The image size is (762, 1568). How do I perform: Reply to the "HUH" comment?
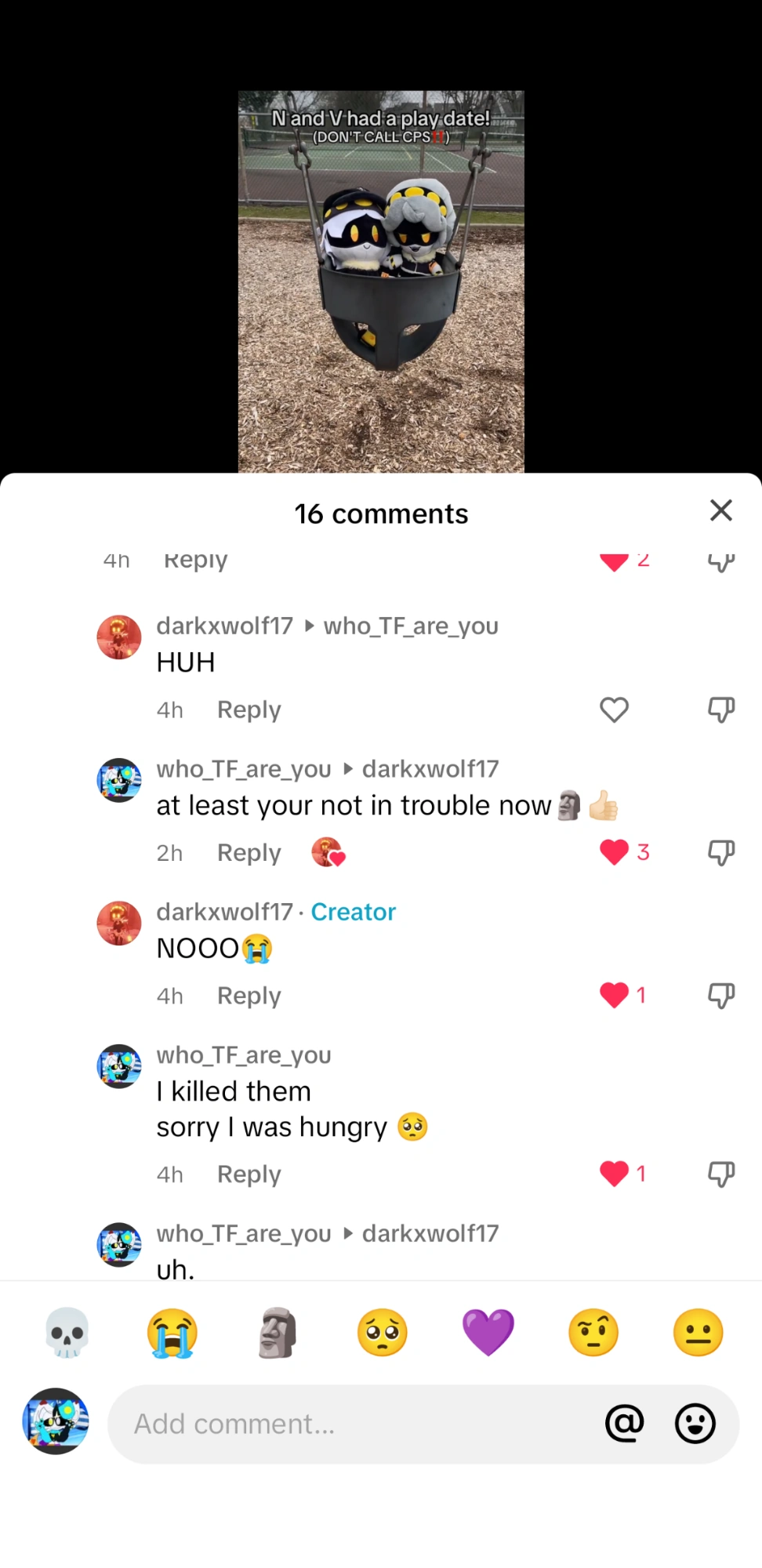pos(249,710)
